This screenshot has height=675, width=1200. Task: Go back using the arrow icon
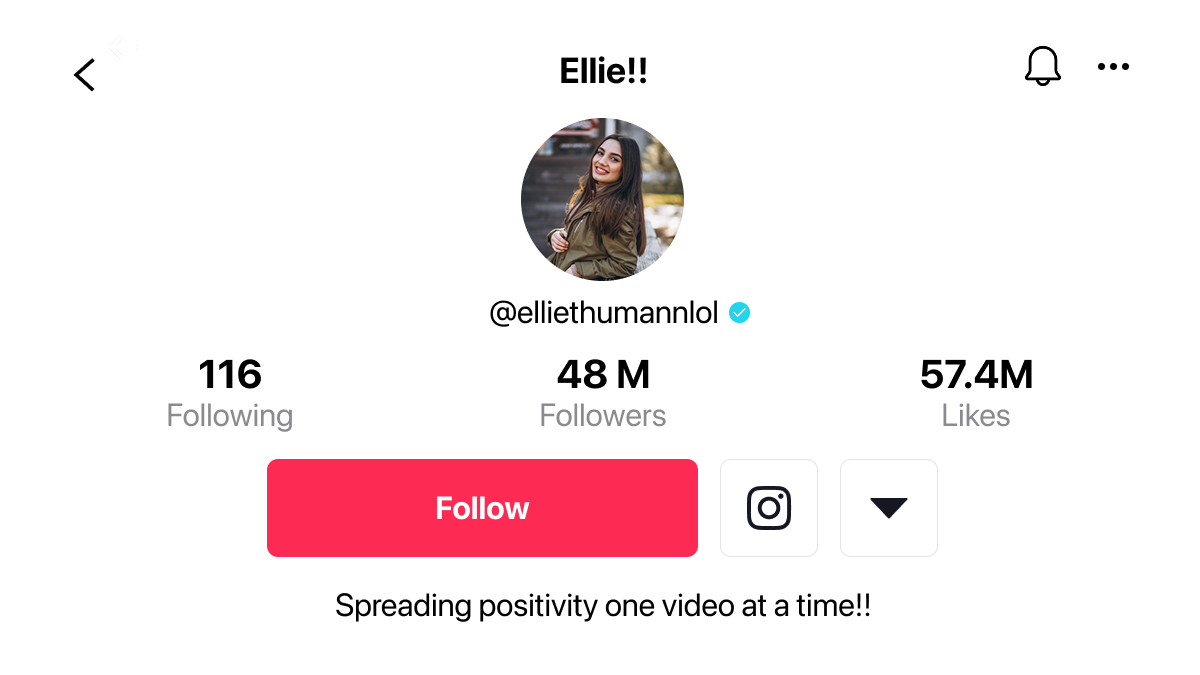coord(85,74)
